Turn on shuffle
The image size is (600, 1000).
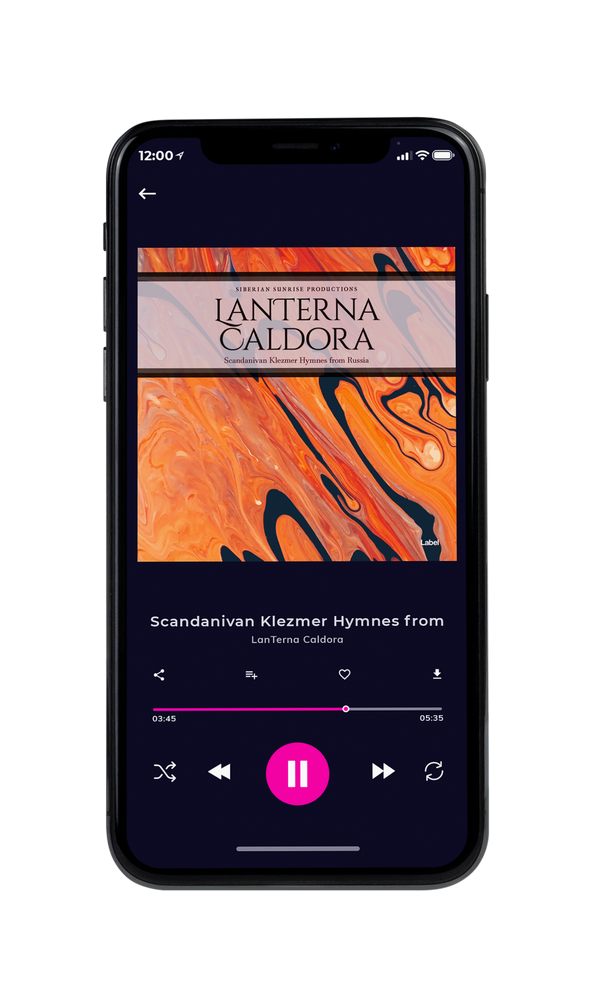[165, 772]
